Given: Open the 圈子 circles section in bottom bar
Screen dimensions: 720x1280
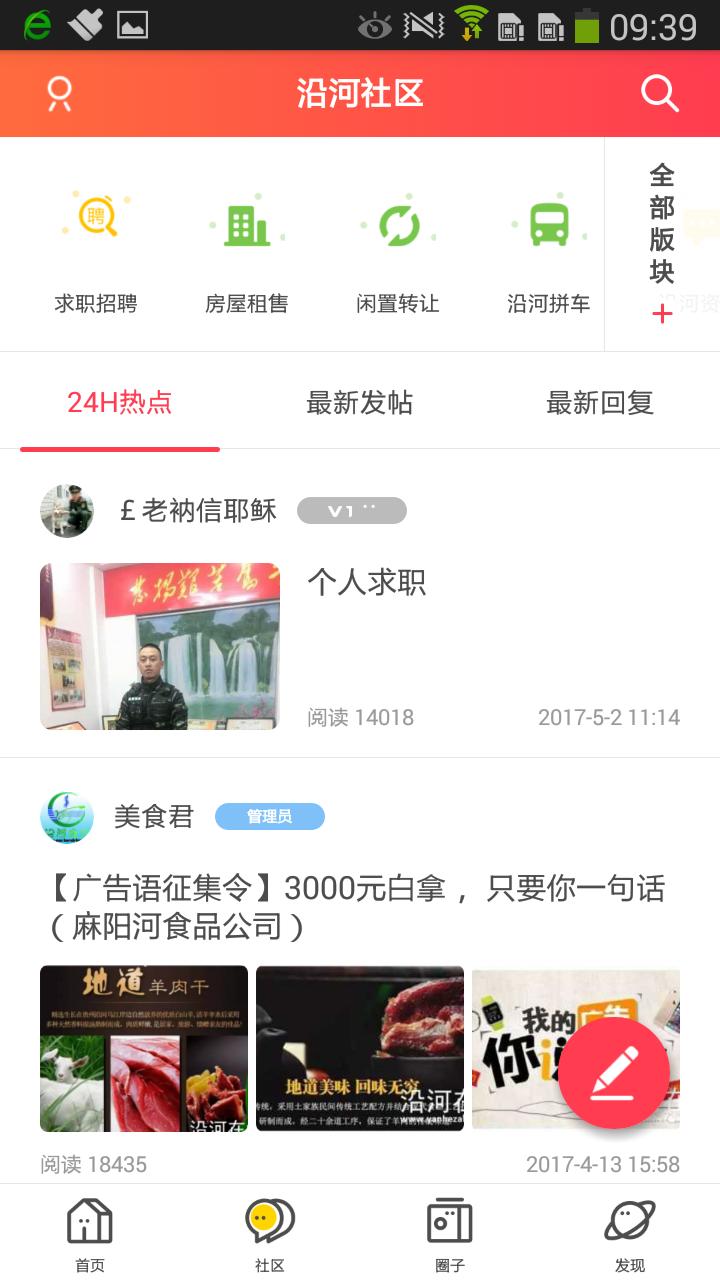Looking at the screenshot, I should (450, 1230).
